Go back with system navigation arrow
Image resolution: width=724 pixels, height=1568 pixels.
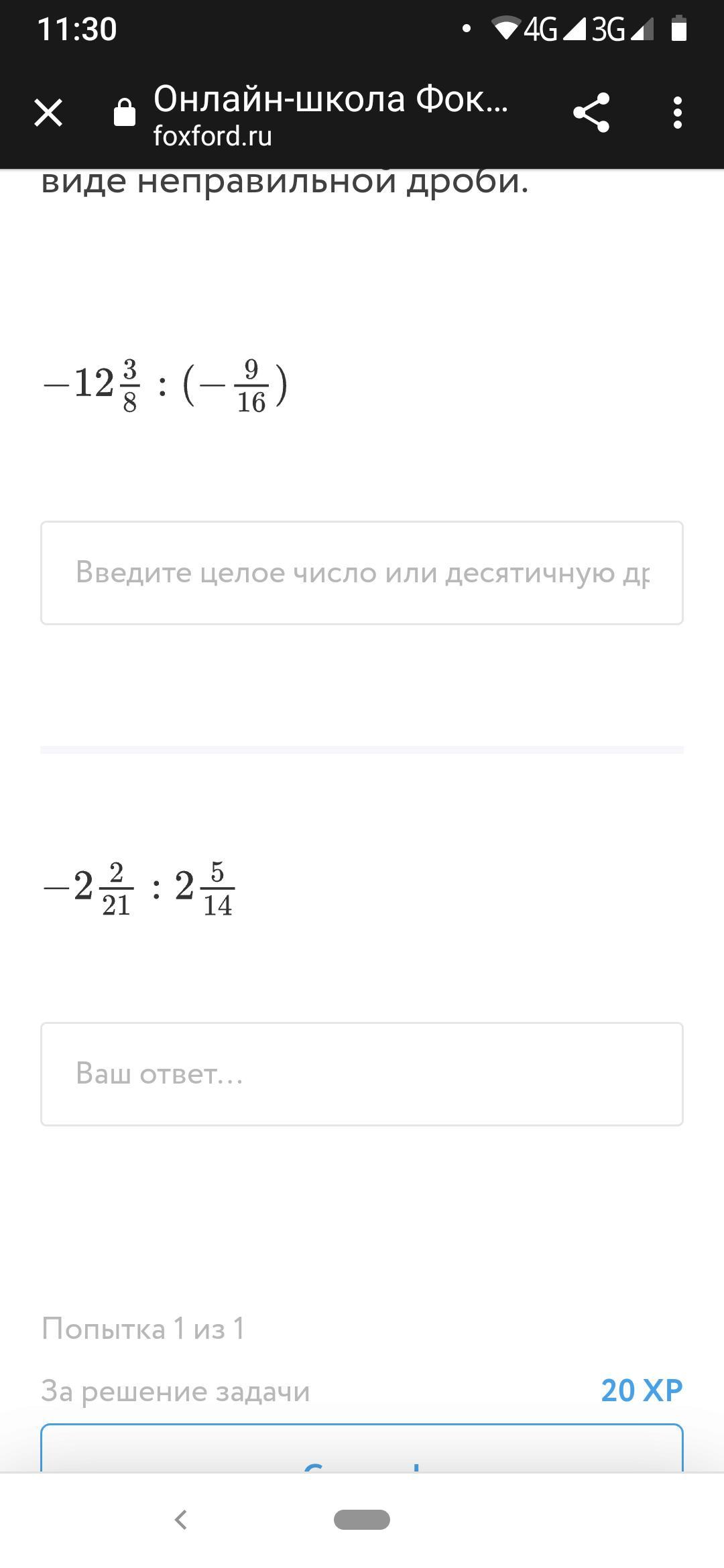tap(180, 1520)
